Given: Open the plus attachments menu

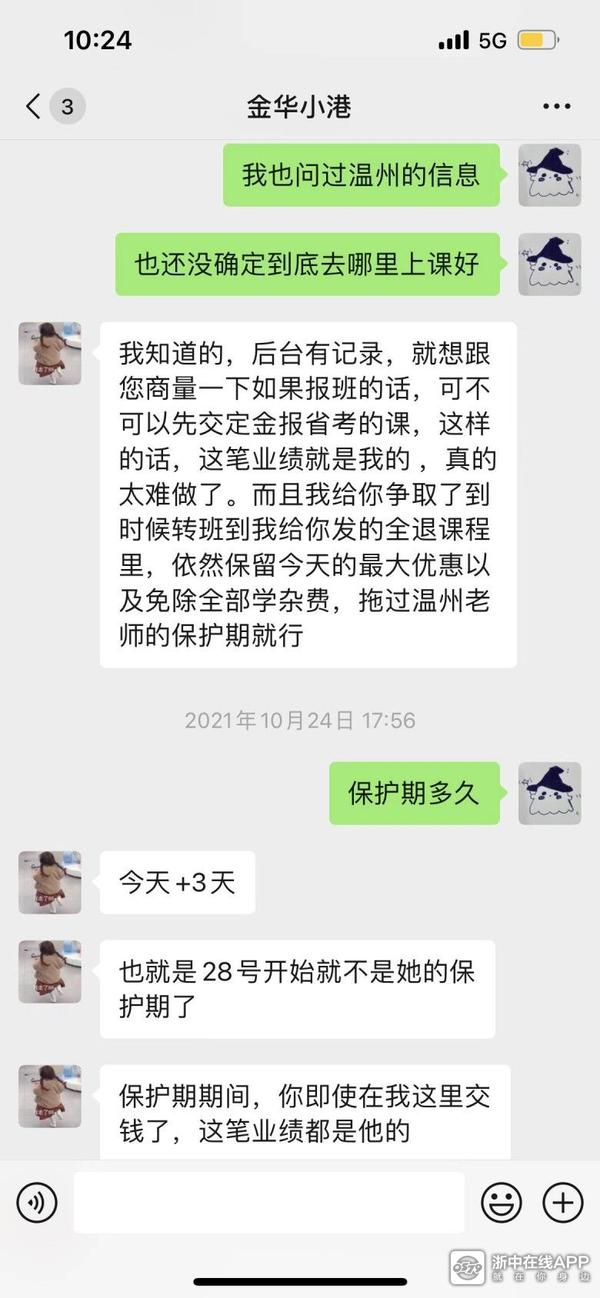Looking at the screenshot, I should pyautogui.click(x=562, y=1202).
